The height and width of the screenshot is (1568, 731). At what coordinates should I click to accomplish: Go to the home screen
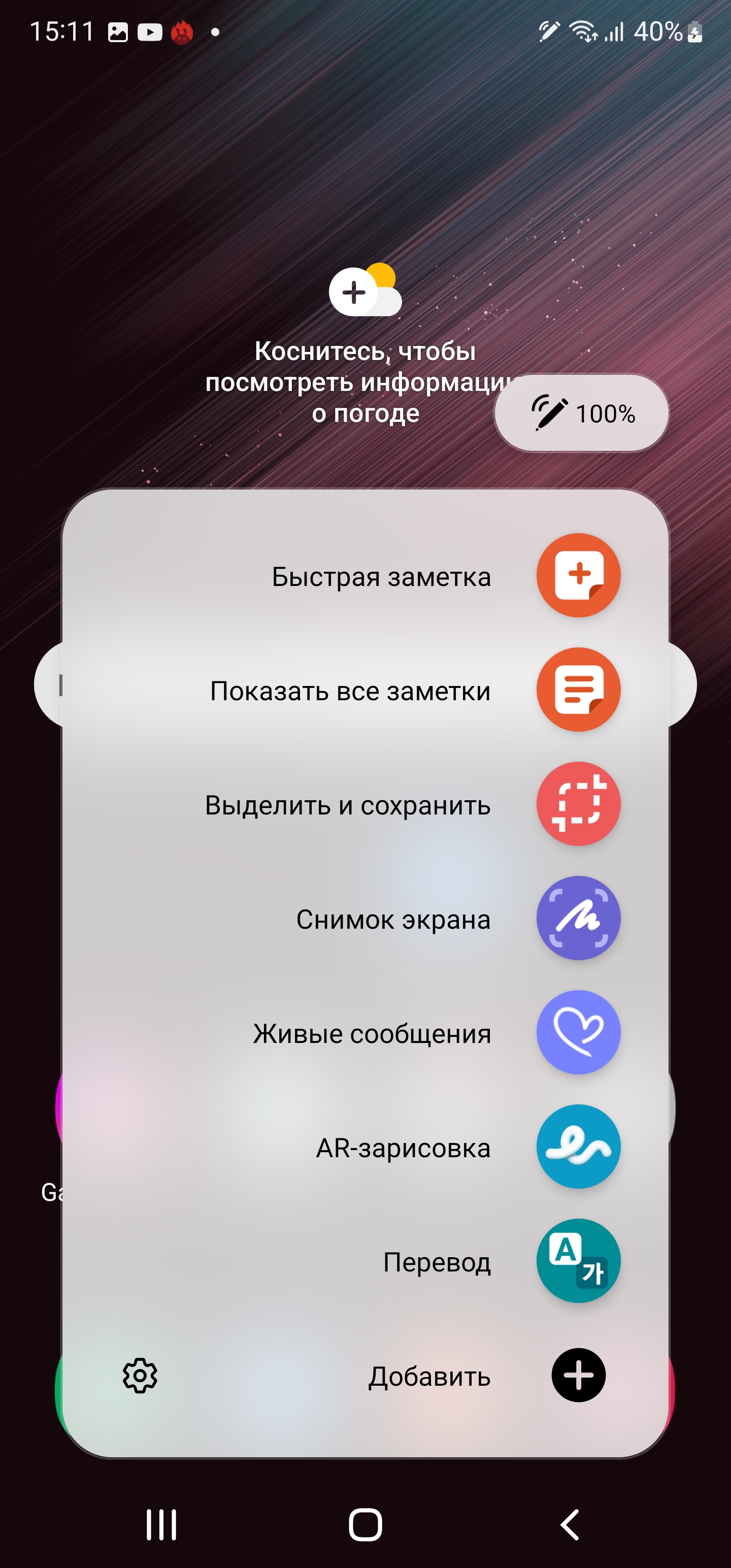[x=365, y=1525]
